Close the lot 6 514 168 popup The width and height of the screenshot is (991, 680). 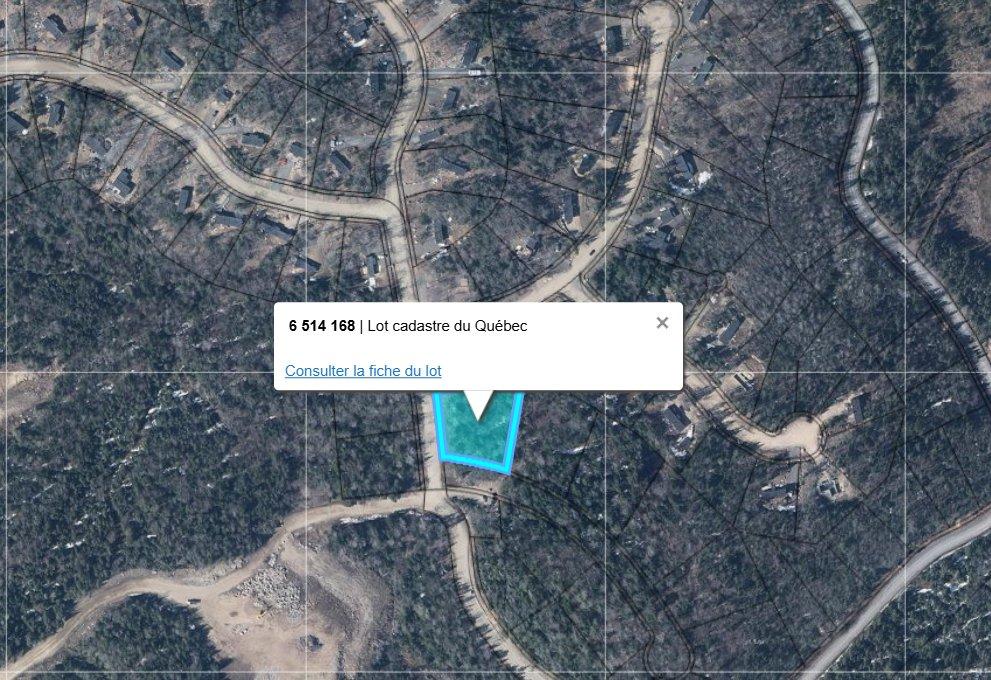(662, 323)
